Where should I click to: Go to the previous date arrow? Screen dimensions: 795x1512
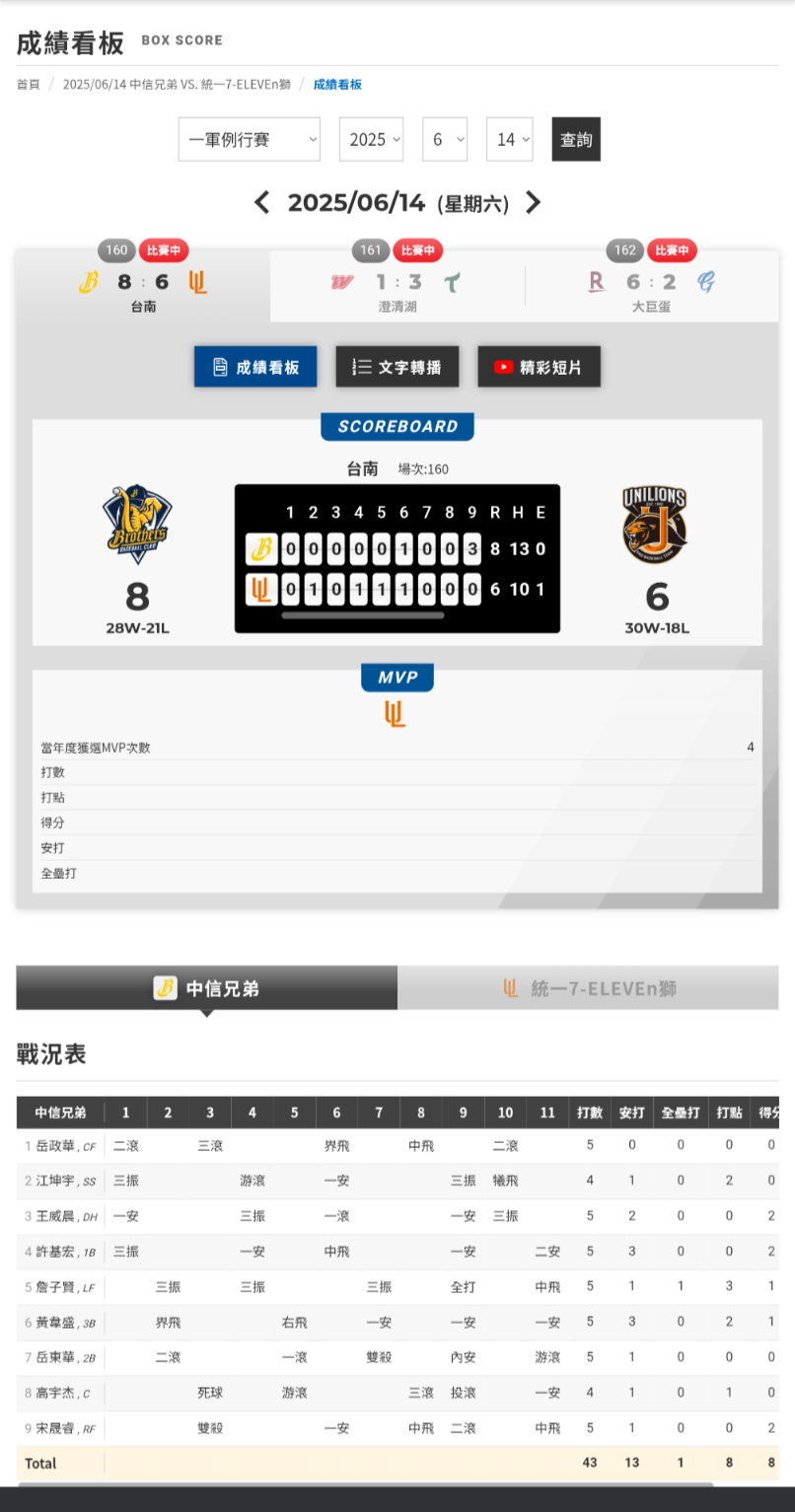pyautogui.click(x=261, y=202)
